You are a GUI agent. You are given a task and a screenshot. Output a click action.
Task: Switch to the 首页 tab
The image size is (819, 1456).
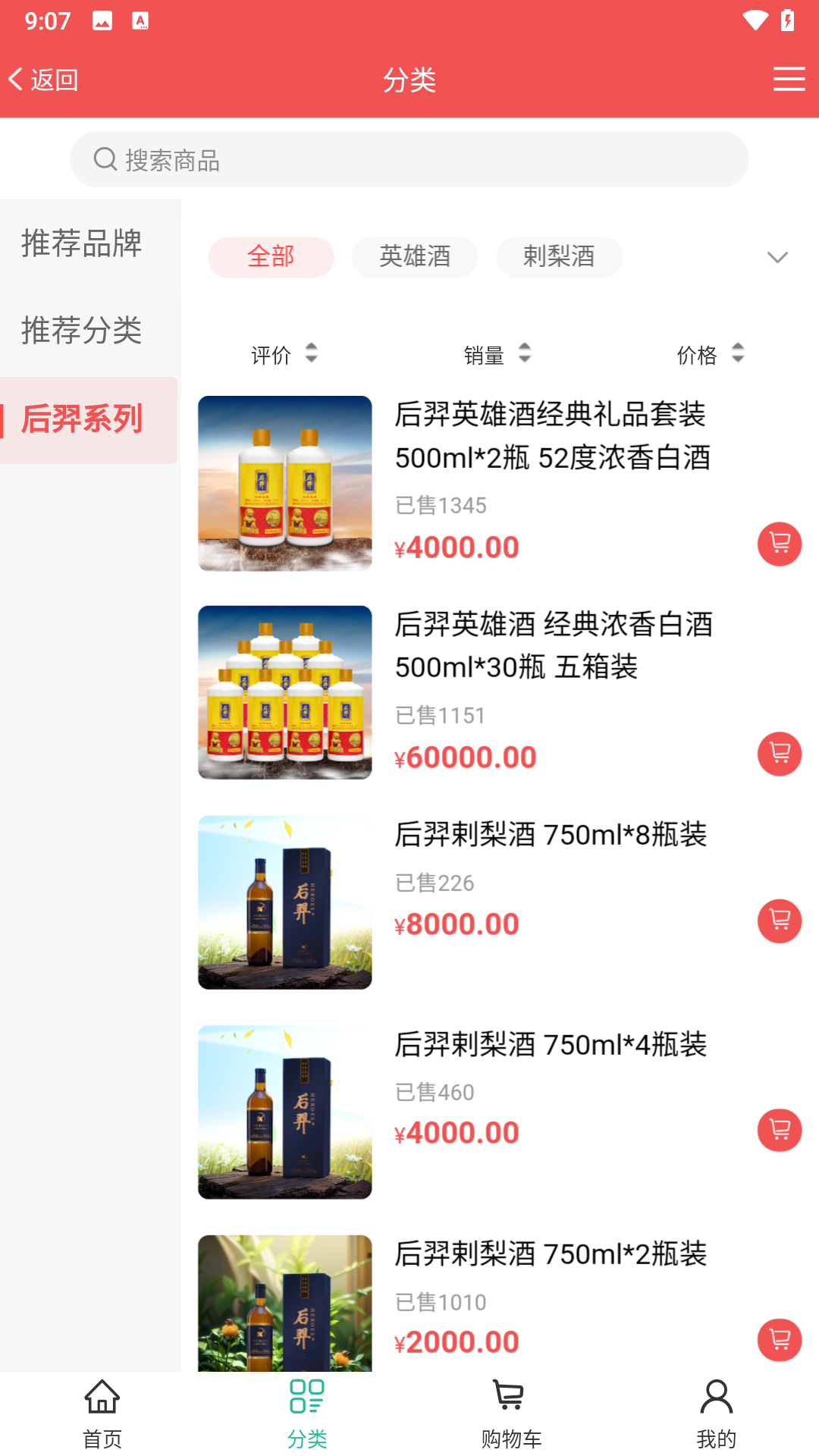click(102, 1414)
